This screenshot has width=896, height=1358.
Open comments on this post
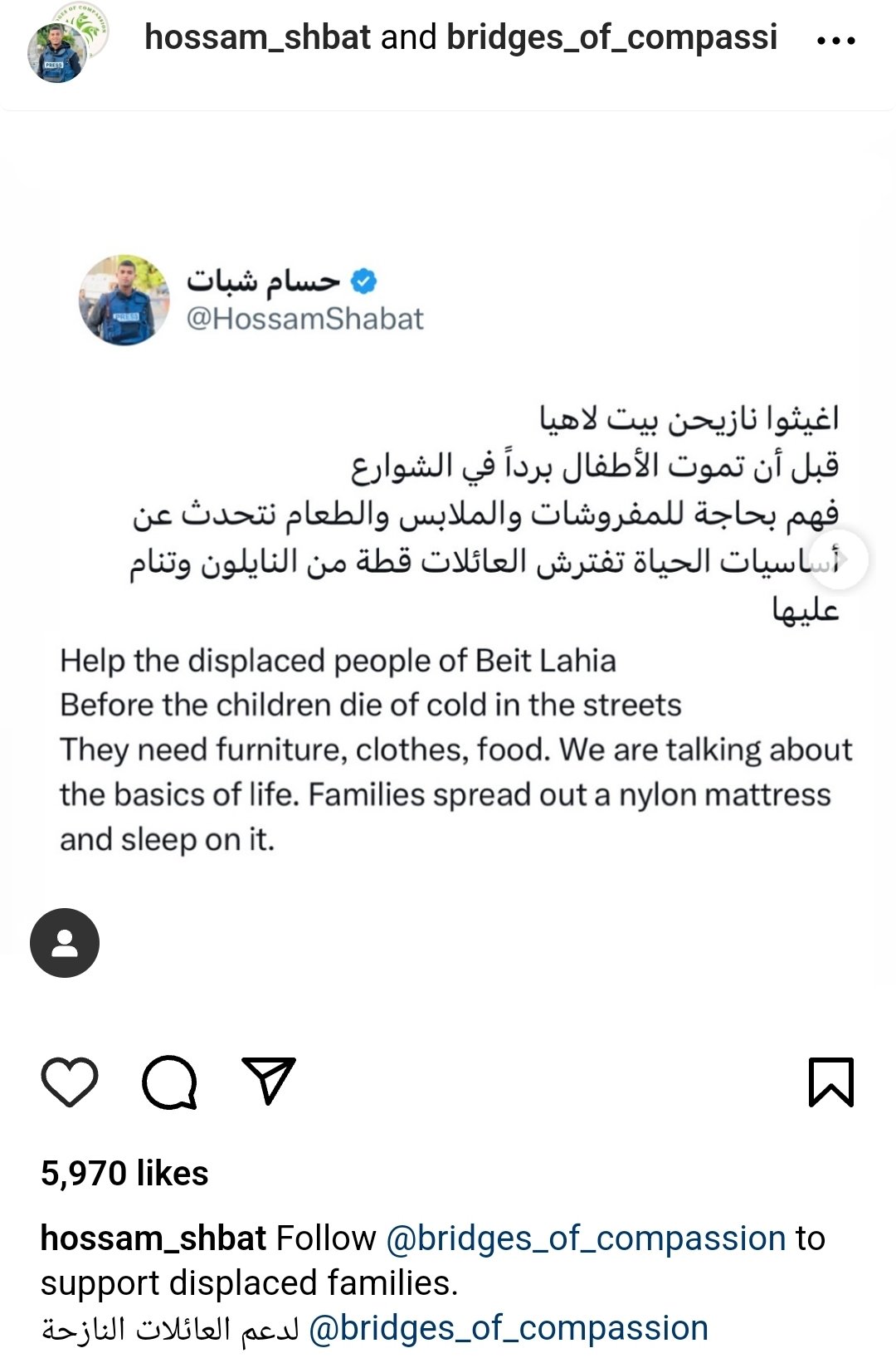click(169, 1082)
